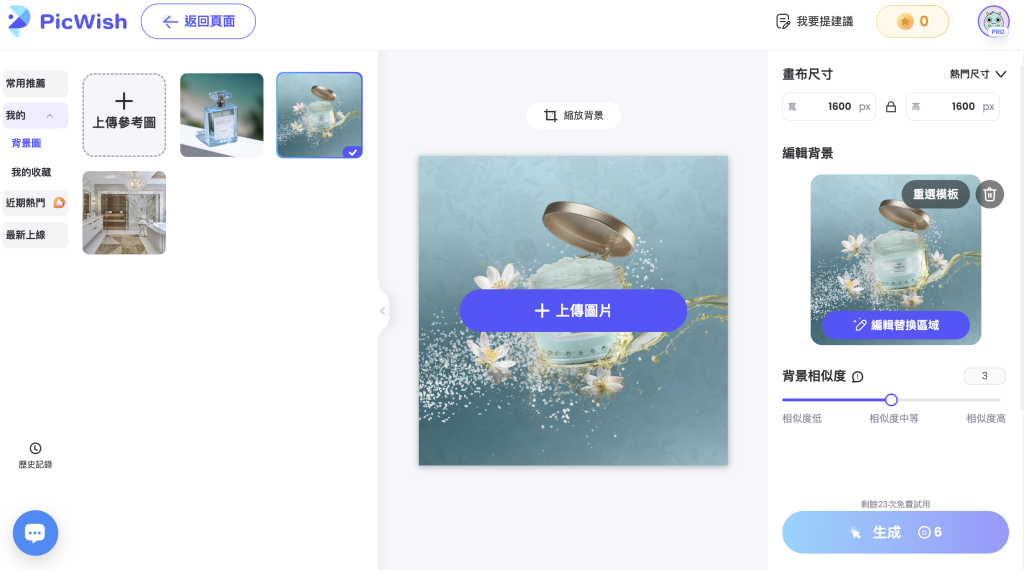Select 常用推薦 category

[35, 84]
